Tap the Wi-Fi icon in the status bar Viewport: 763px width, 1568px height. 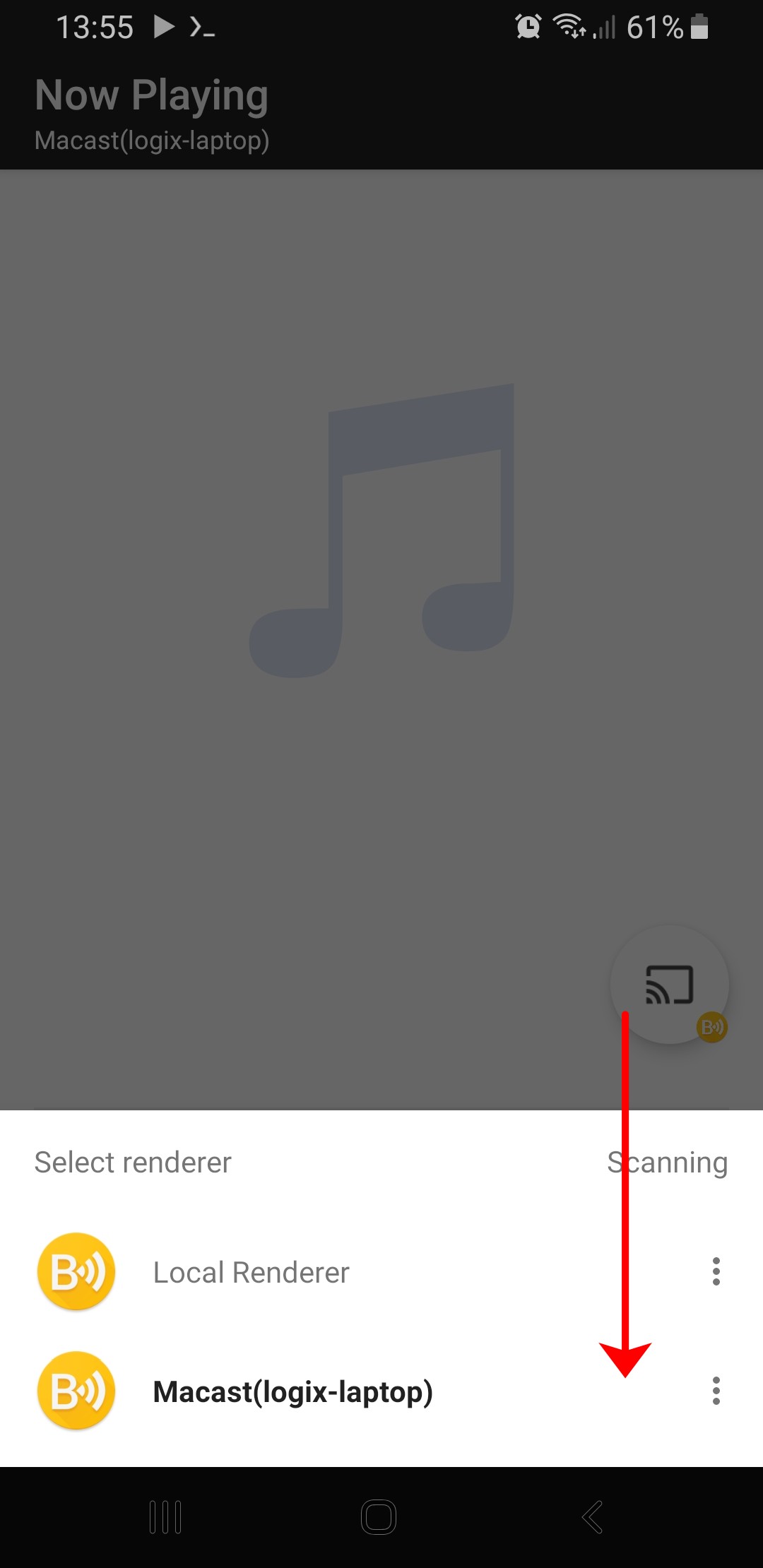(x=569, y=27)
